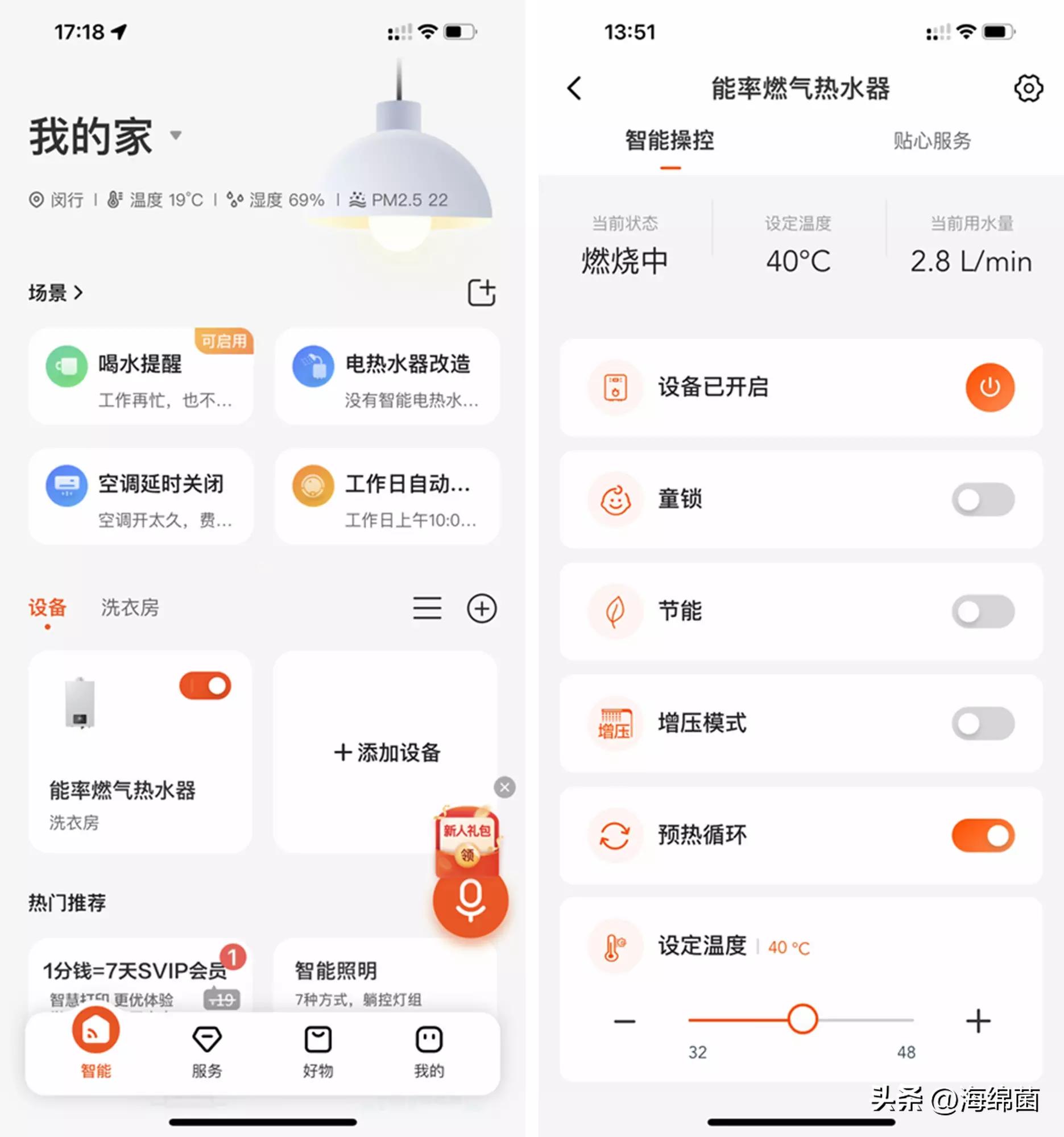Disable the 预热循环 preheat toggle
The image size is (1064, 1137).
coord(983,835)
